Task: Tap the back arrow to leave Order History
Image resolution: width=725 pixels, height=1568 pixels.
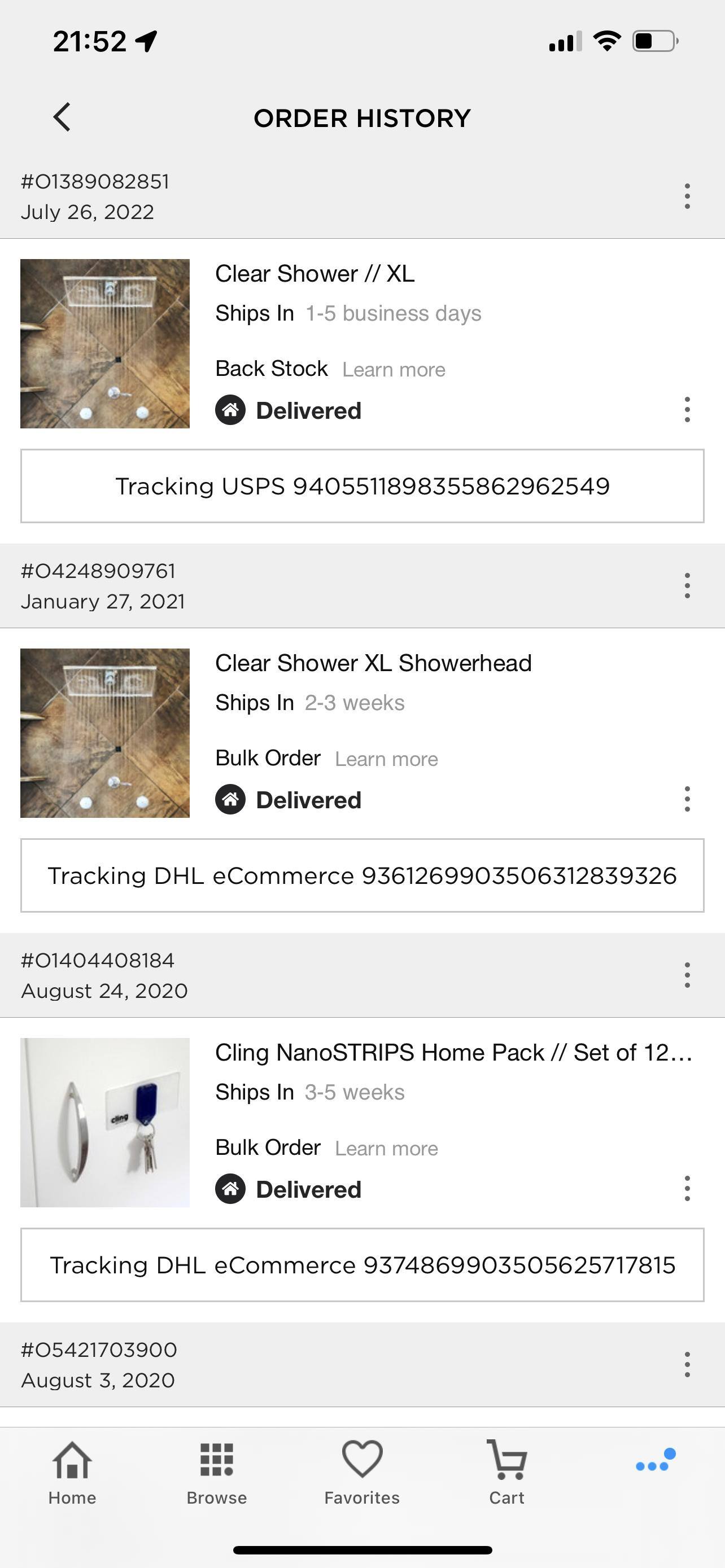Action: pos(62,117)
